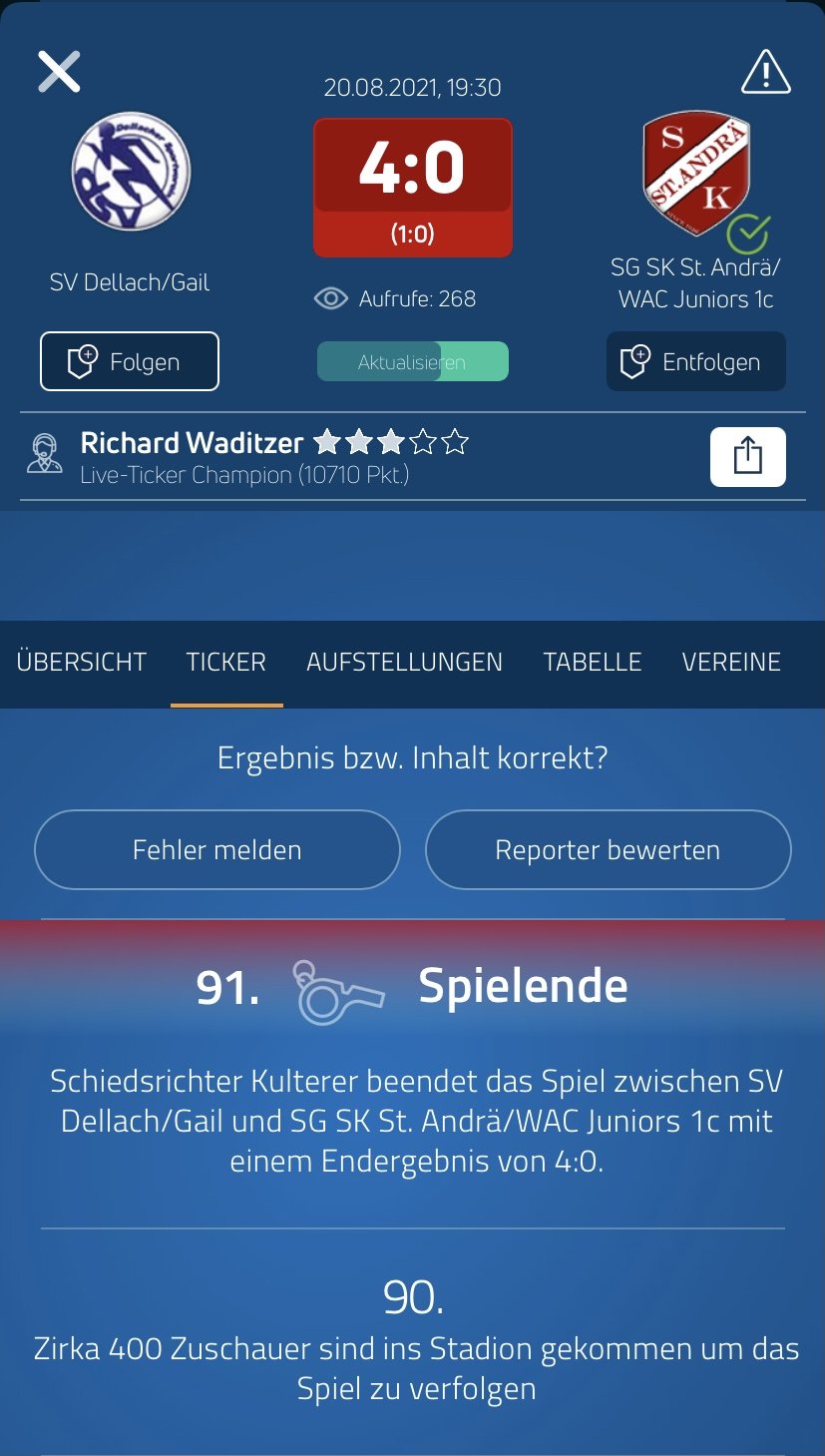Open the SK St. Andrä club logo

pos(696,174)
